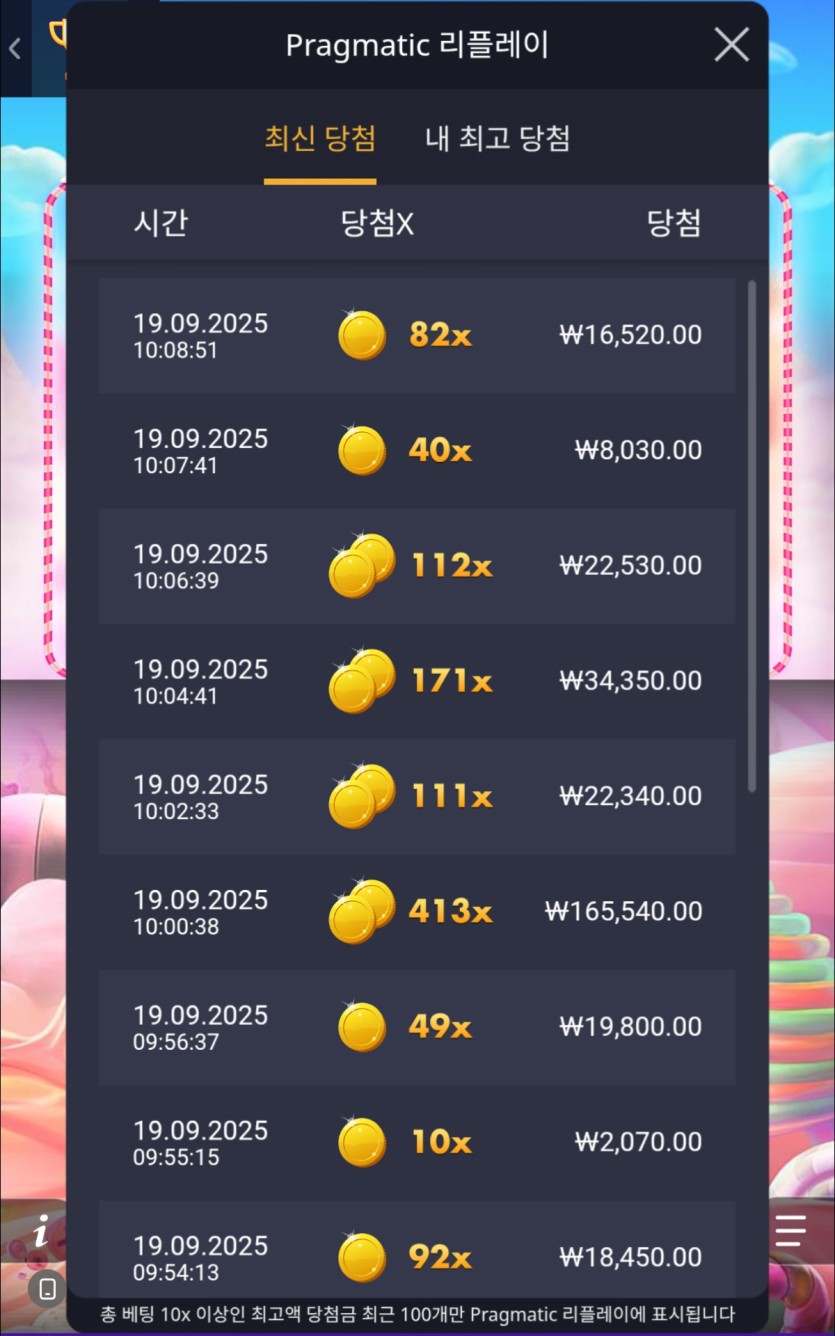Image resolution: width=835 pixels, height=1336 pixels.
Task: Switch to the 내 최고 당첨 tab
Action: (497, 138)
